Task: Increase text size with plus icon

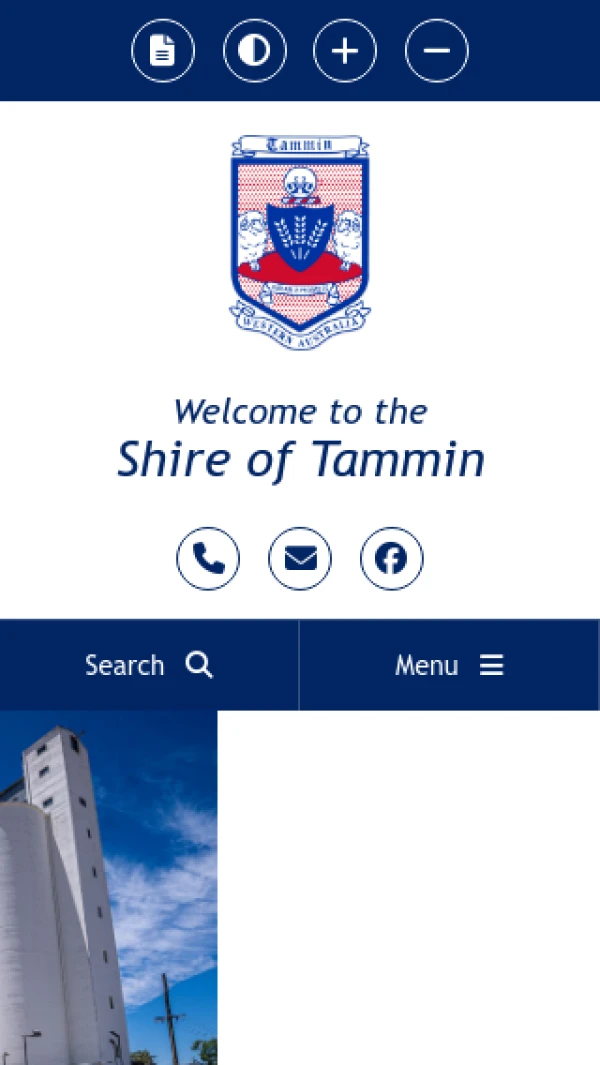Action: pyautogui.click(x=345, y=50)
